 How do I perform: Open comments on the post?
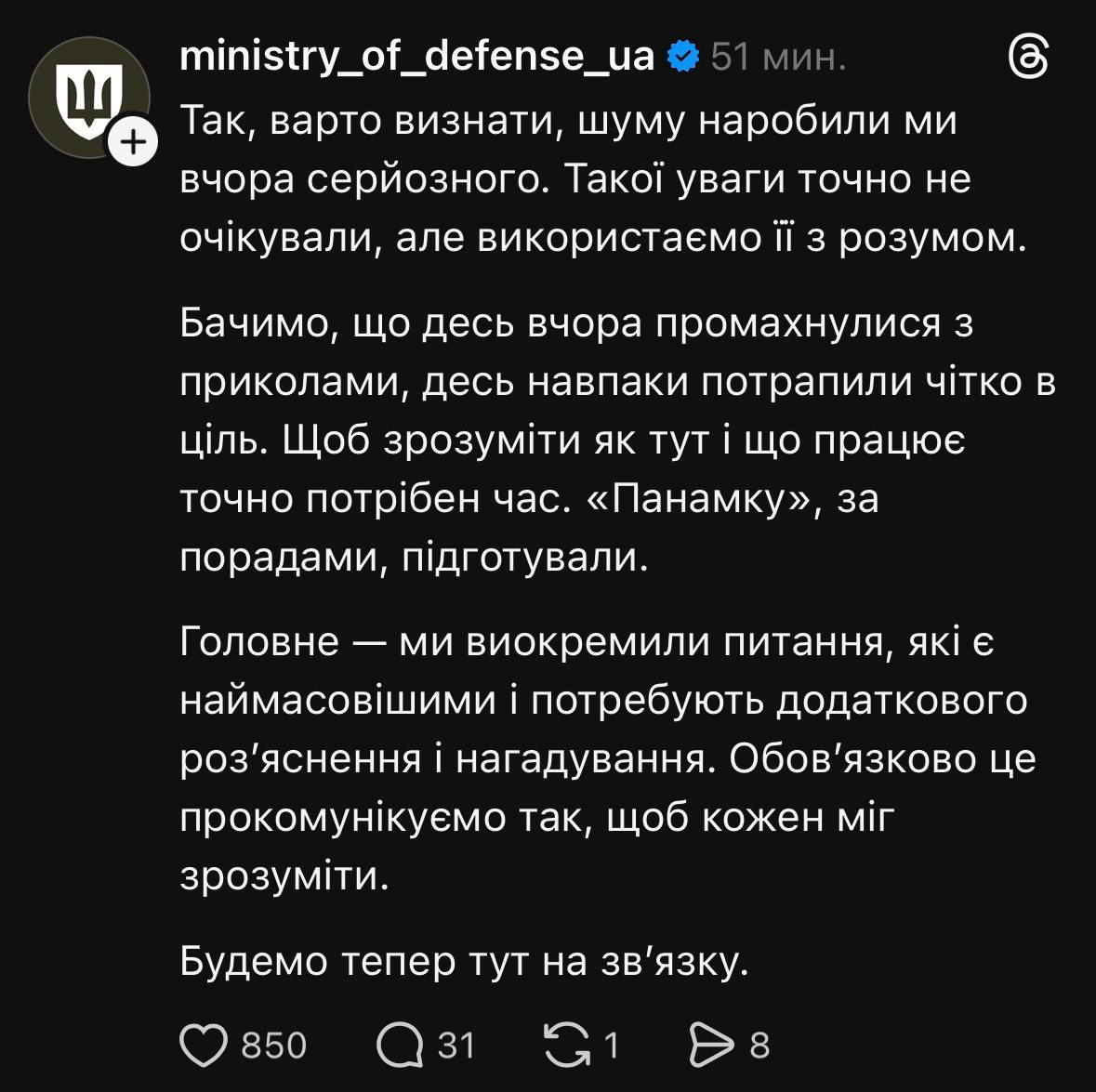401,1046
